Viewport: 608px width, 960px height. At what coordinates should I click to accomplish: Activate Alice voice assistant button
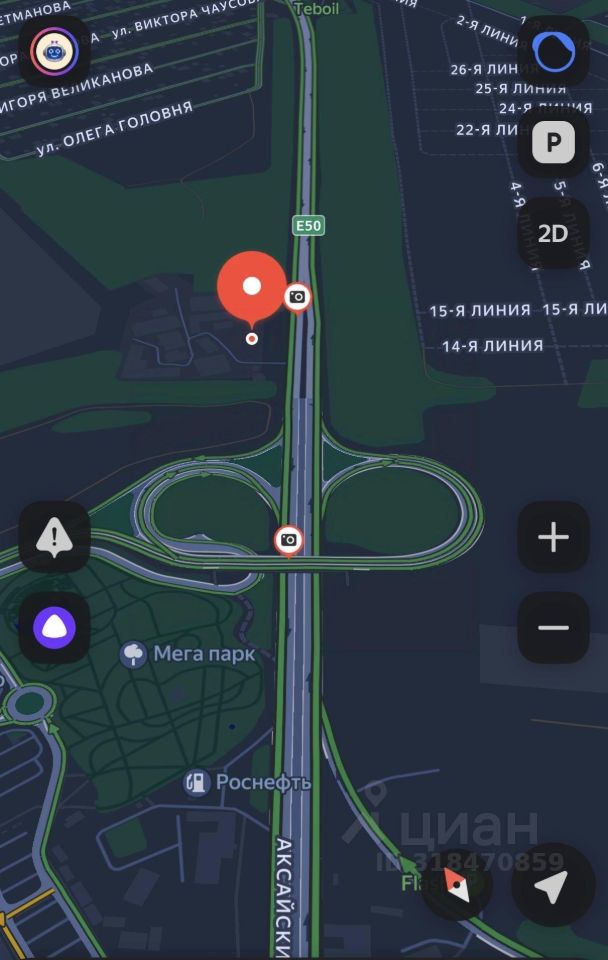tap(54, 629)
